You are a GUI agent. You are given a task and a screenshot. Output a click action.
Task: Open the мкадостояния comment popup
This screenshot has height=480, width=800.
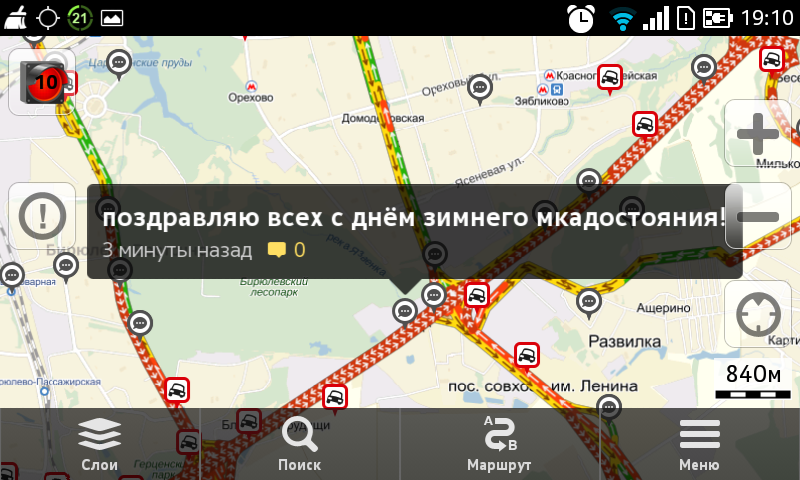(x=413, y=231)
